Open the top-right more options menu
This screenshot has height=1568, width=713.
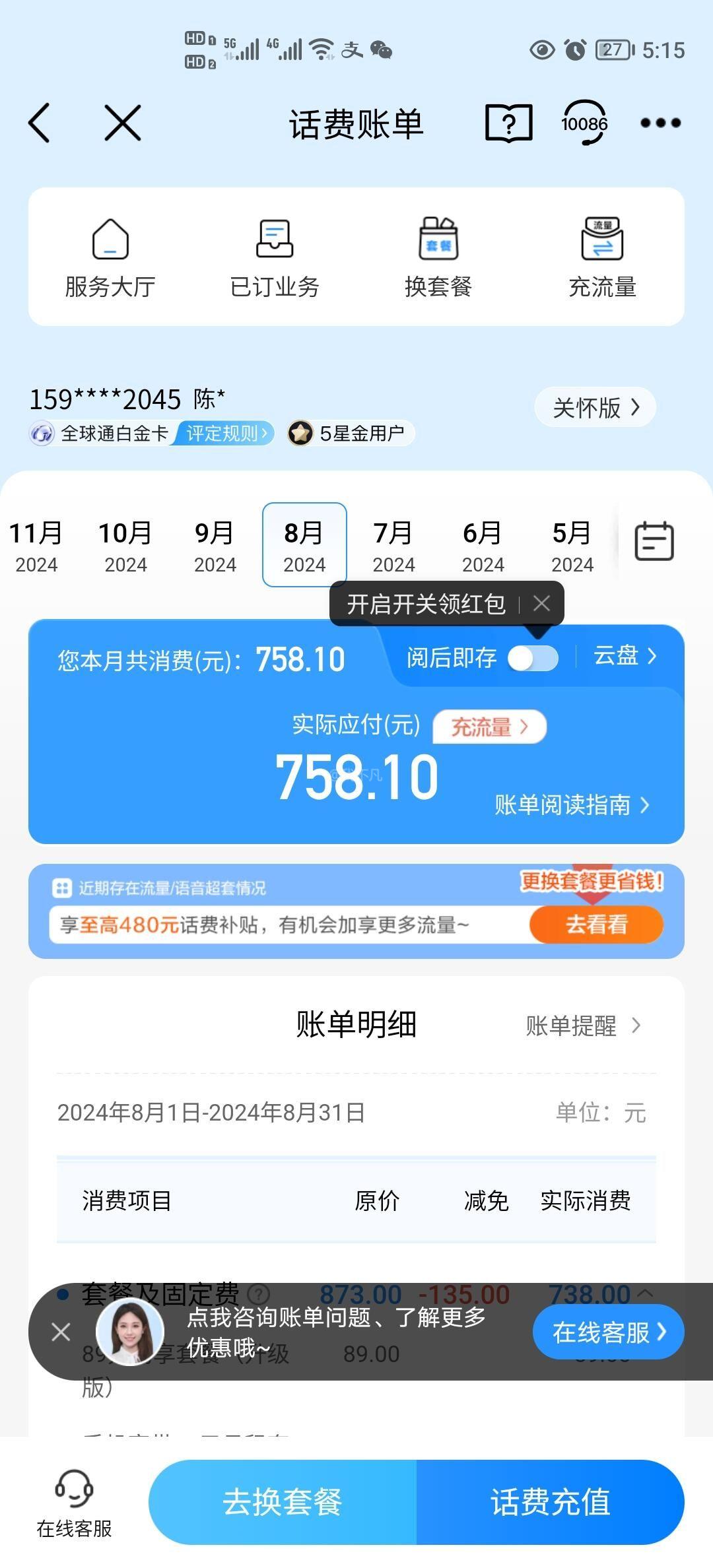click(x=660, y=123)
